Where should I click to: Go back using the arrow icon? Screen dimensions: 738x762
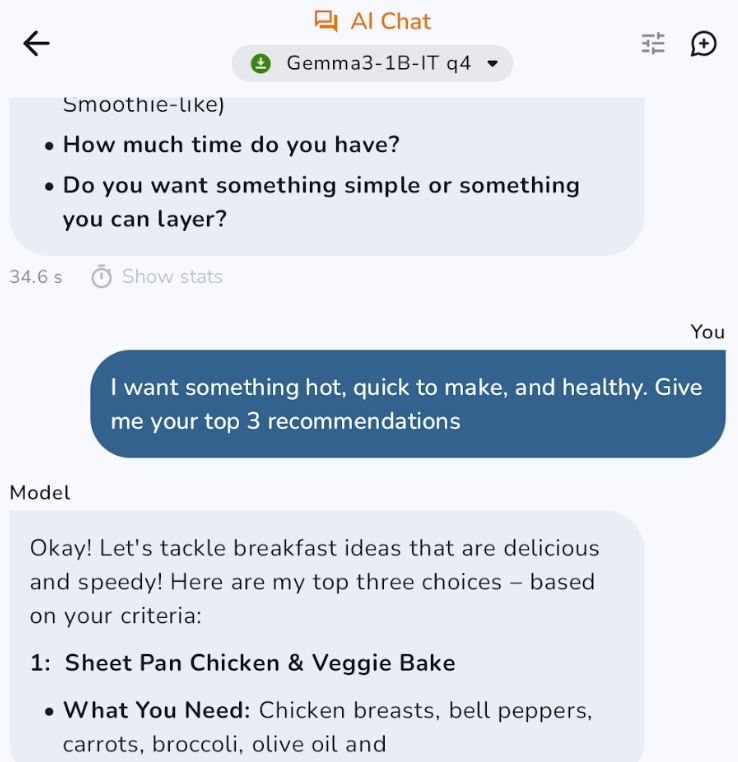36,43
